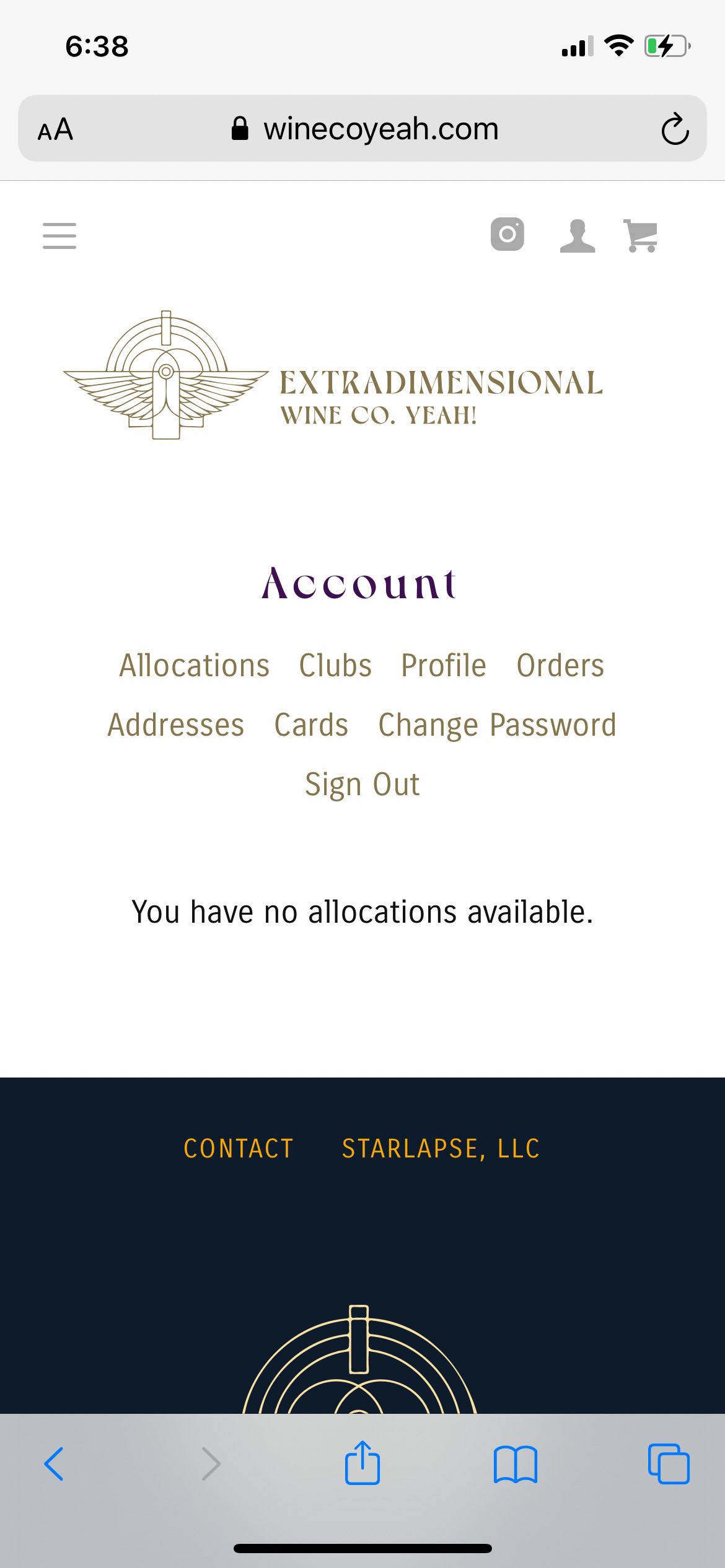Open the Instagram icon link

point(507,234)
